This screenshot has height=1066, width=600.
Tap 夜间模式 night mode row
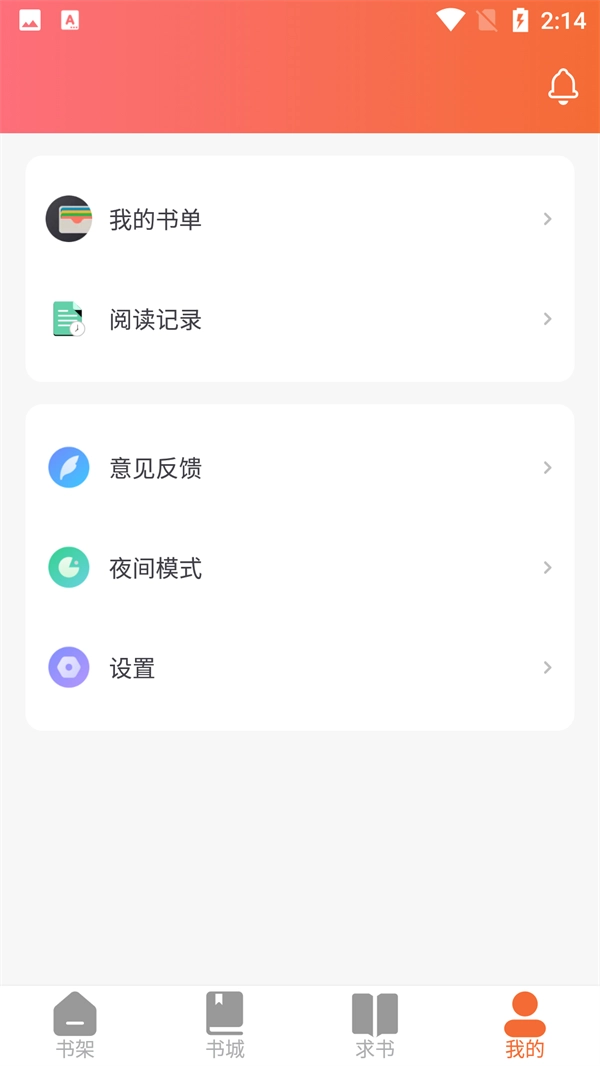pyautogui.click(x=300, y=568)
